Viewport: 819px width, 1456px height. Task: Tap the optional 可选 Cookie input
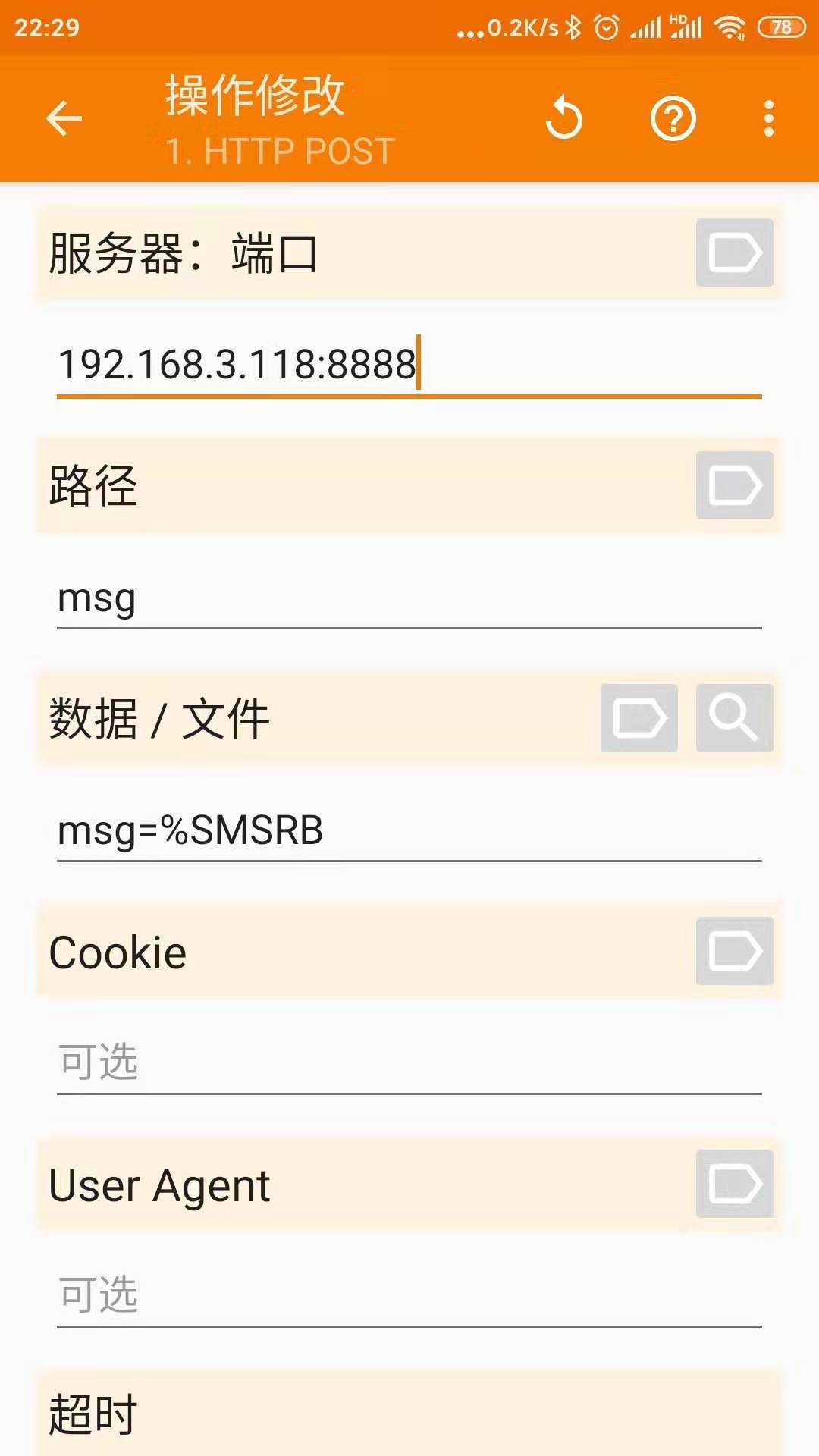(303, 1062)
